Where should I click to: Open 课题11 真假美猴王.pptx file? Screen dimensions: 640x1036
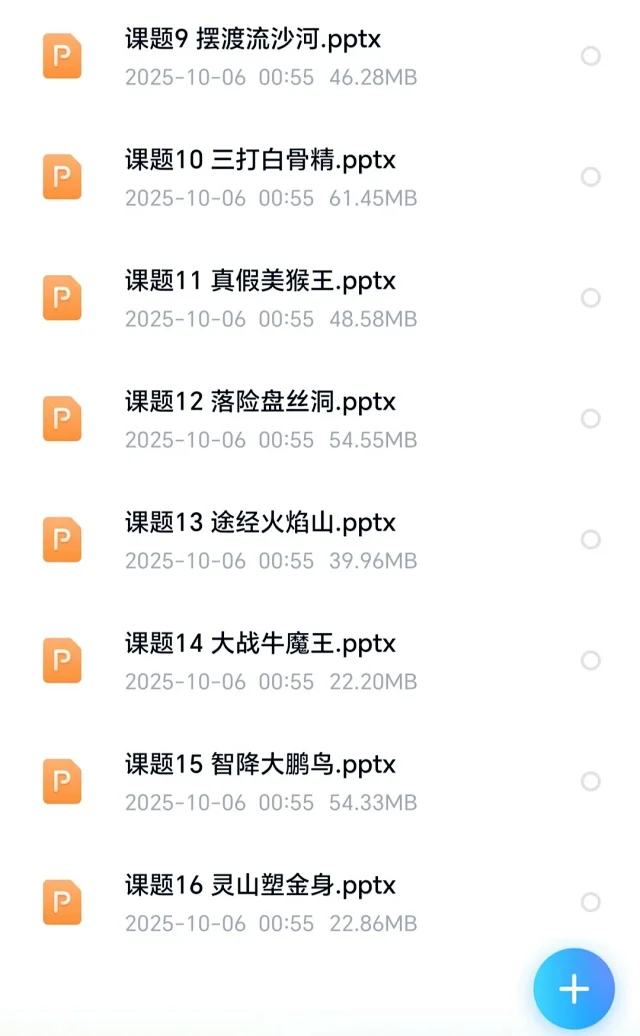pos(260,282)
